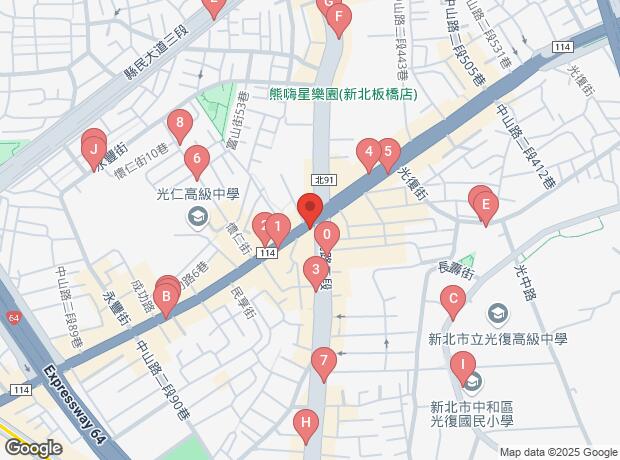Screen dimensions: 620x460
Task: Tap the unlabeled red center pin
Action: [x=308, y=210]
